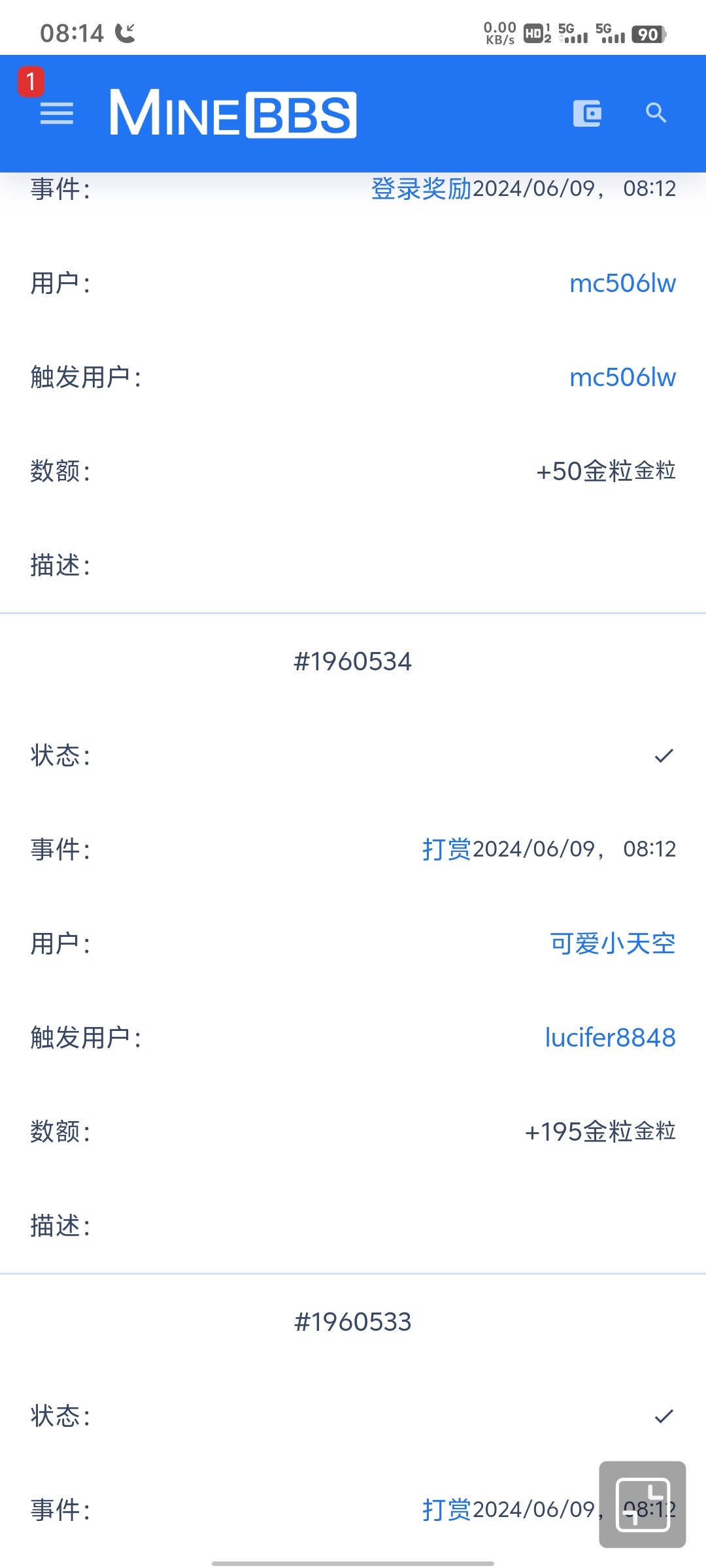Open the wallet icon in header
This screenshot has height=1568, width=706.
(x=587, y=114)
